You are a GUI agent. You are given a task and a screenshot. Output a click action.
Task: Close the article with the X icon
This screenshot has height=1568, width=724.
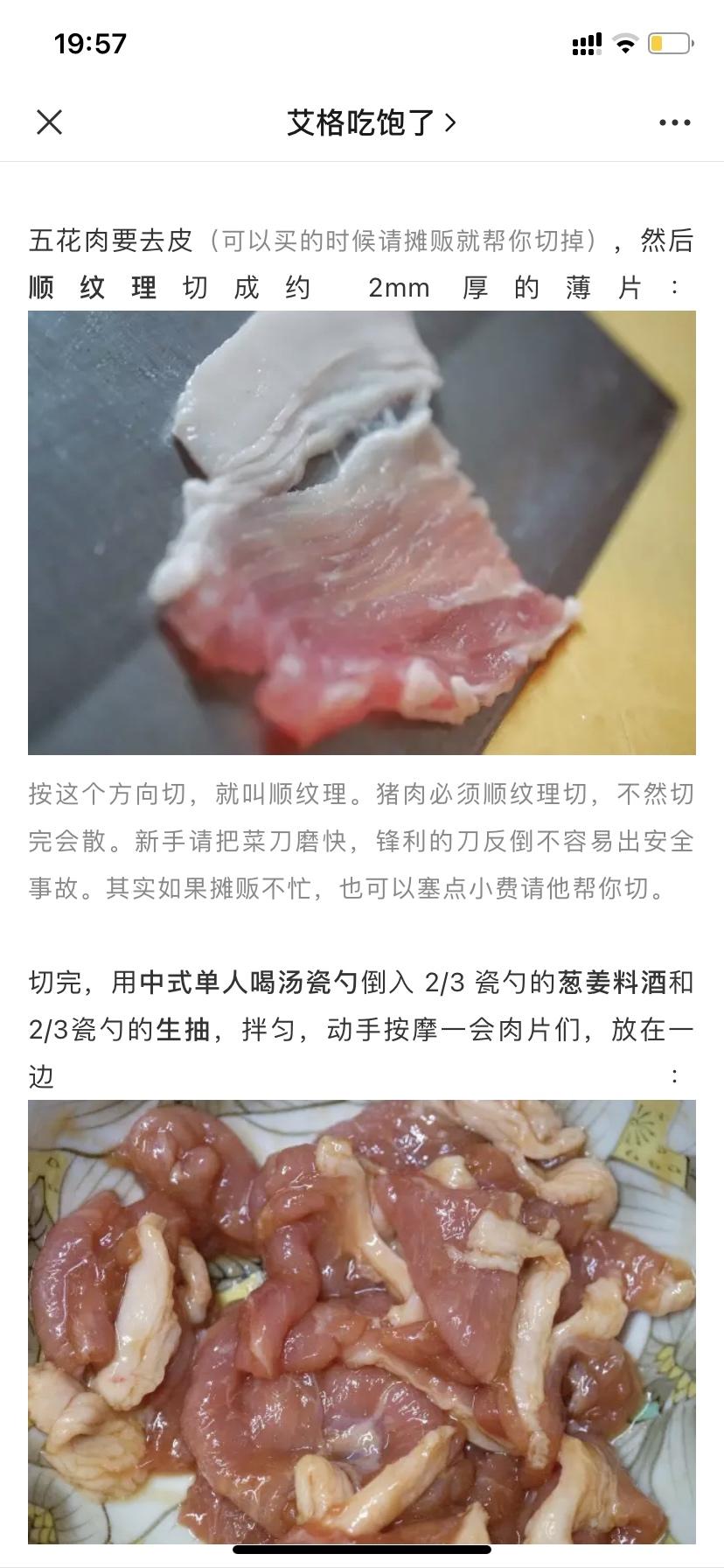[x=50, y=122]
